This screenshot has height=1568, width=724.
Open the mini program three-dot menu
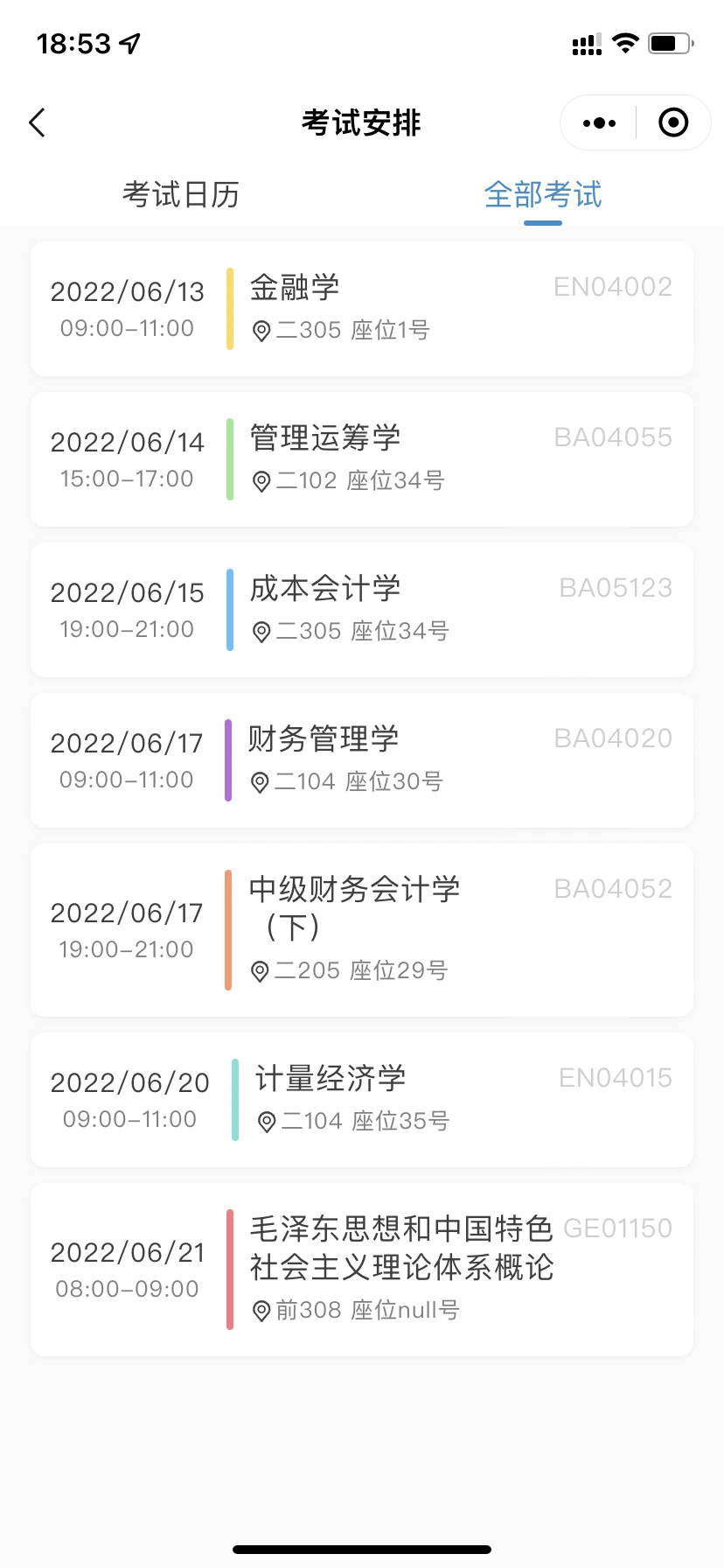click(x=599, y=123)
